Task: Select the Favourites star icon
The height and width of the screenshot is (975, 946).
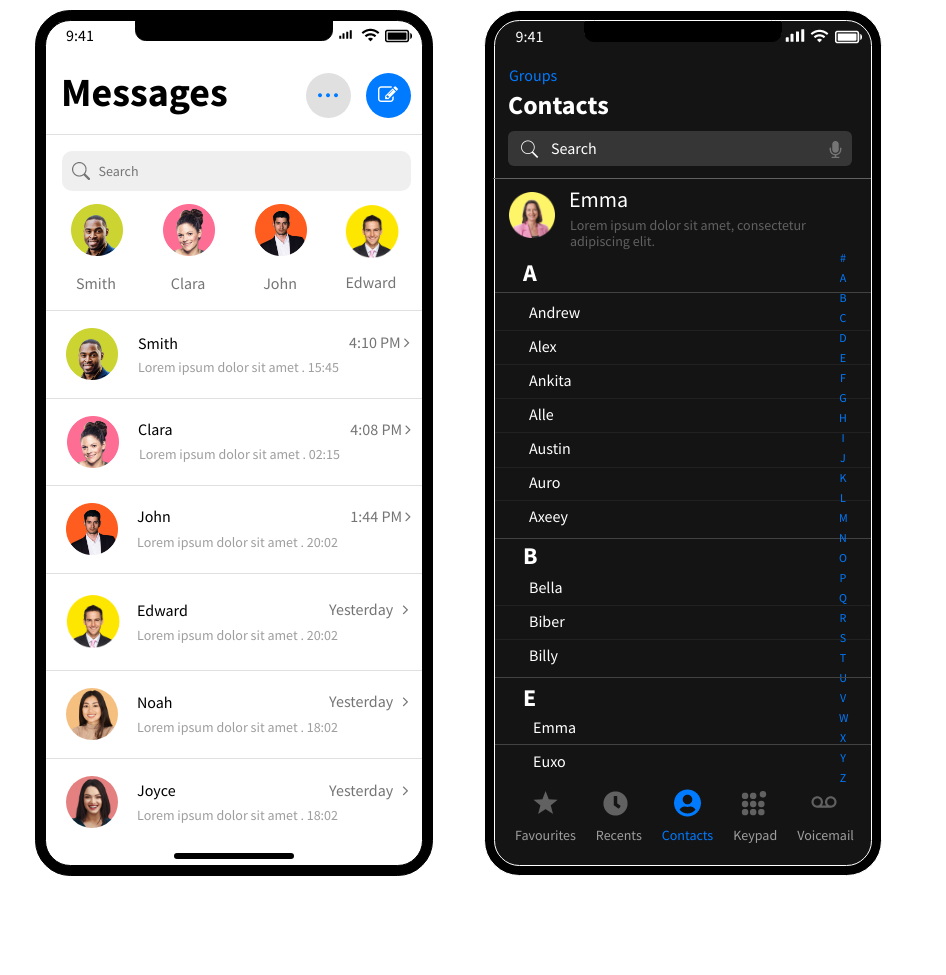Action: 545,803
